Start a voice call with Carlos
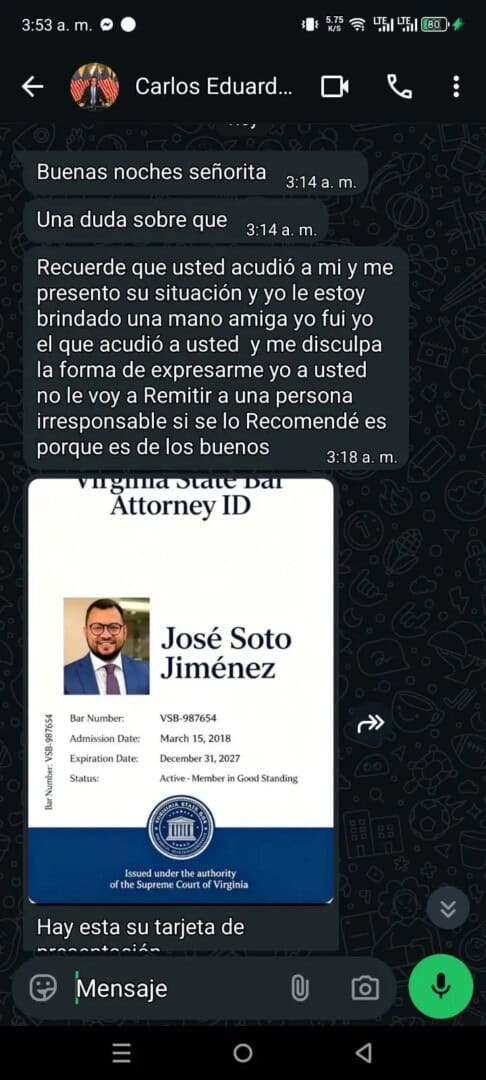This screenshot has width=486, height=1080. click(x=399, y=87)
